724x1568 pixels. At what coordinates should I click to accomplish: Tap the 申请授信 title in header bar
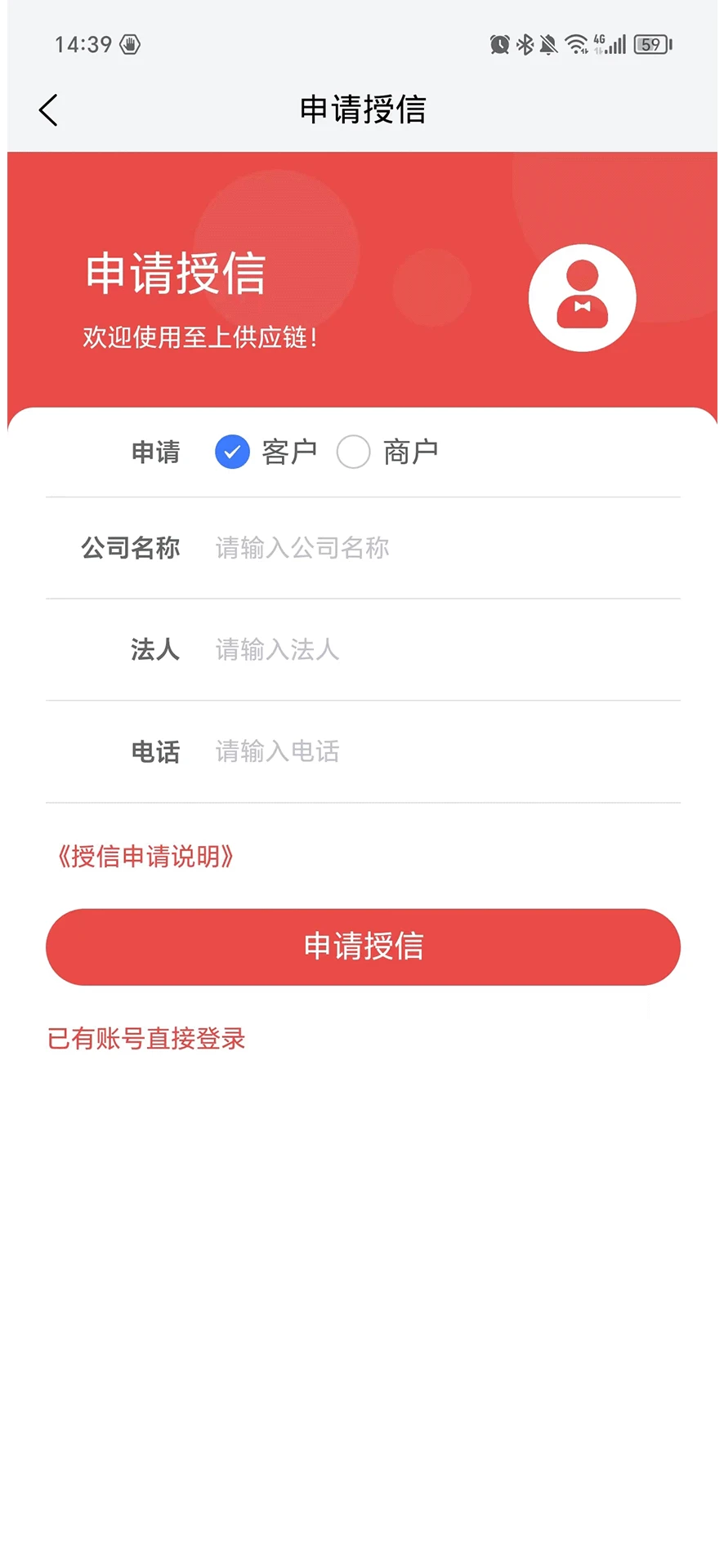(362, 109)
